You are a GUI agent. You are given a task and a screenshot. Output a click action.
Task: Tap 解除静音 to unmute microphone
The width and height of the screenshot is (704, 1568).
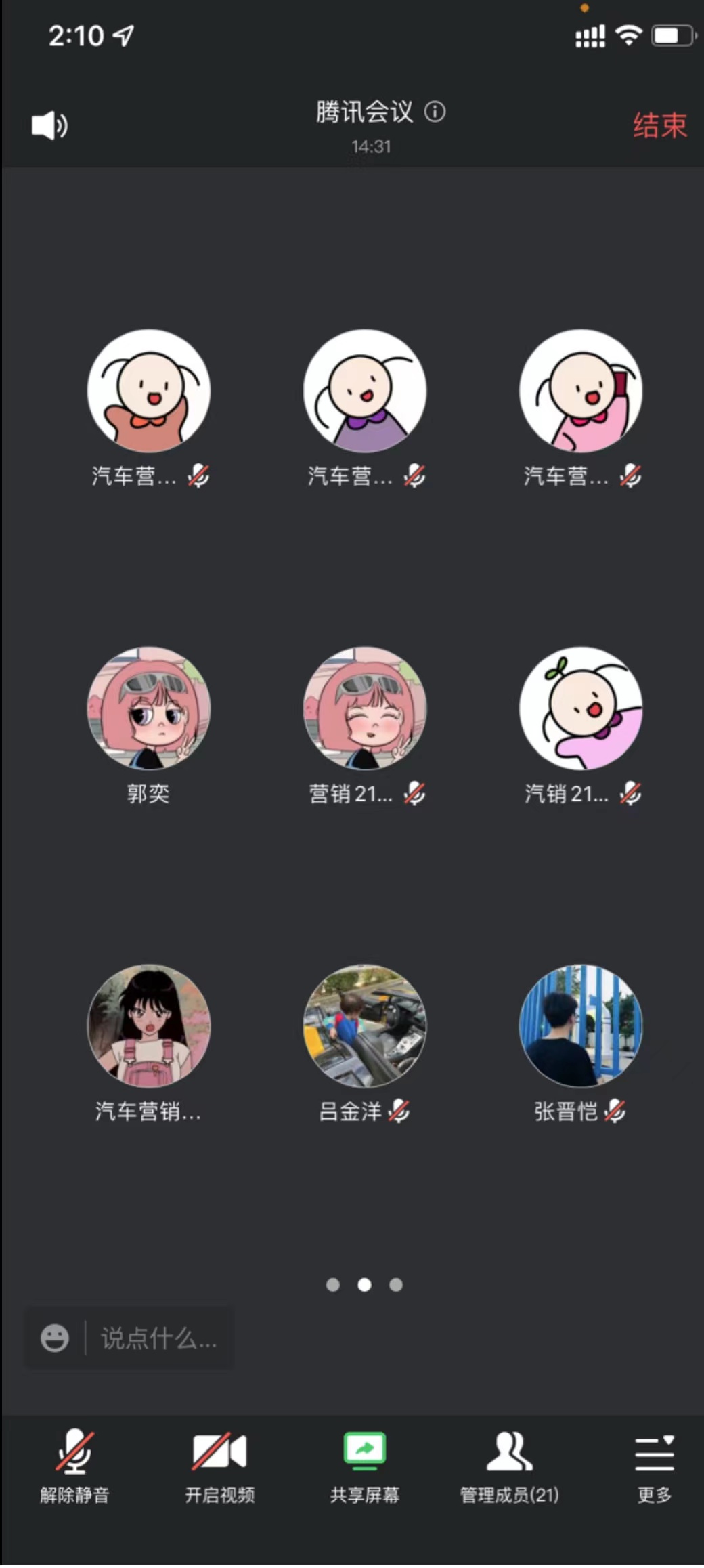pyautogui.click(x=74, y=1466)
